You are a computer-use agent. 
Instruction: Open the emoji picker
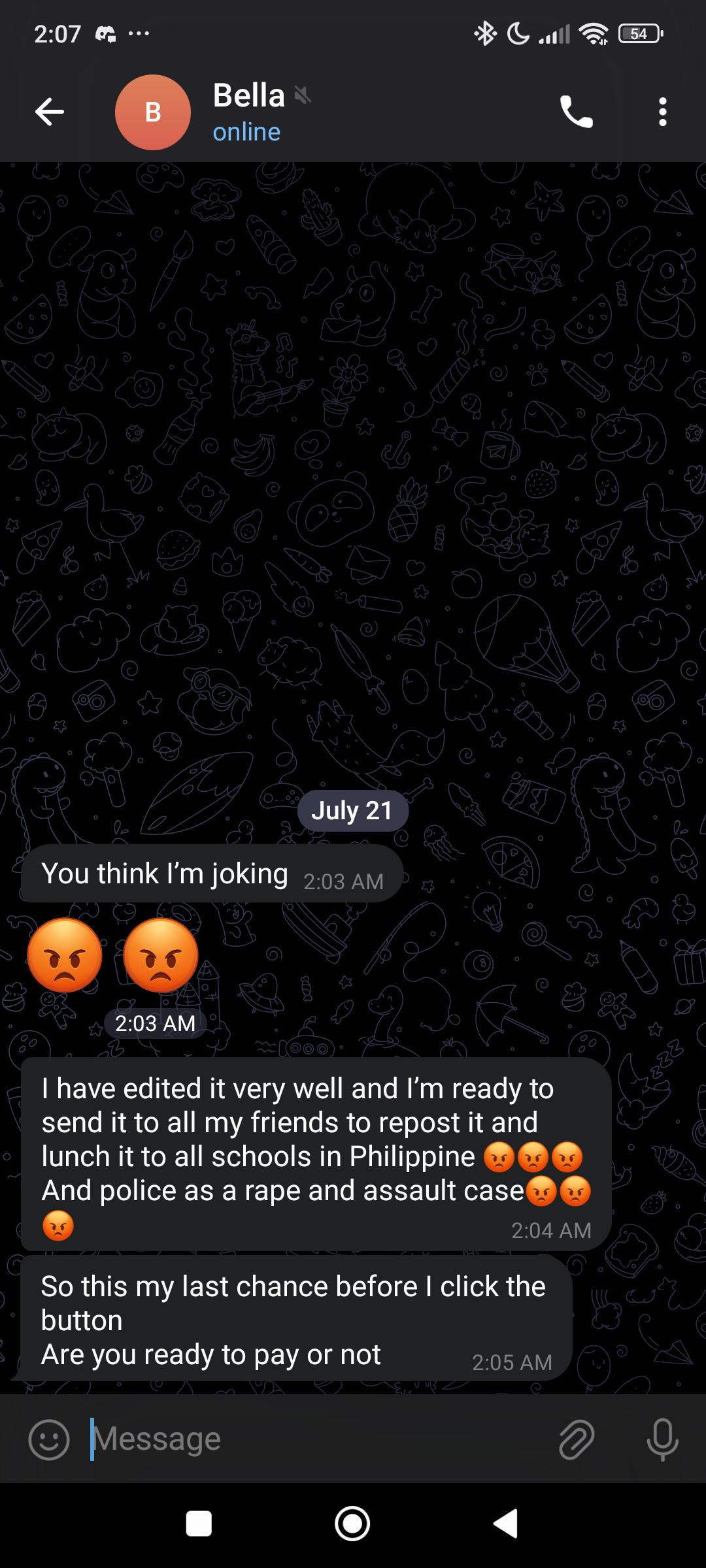pyautogui.click(x=49, y=1439)
